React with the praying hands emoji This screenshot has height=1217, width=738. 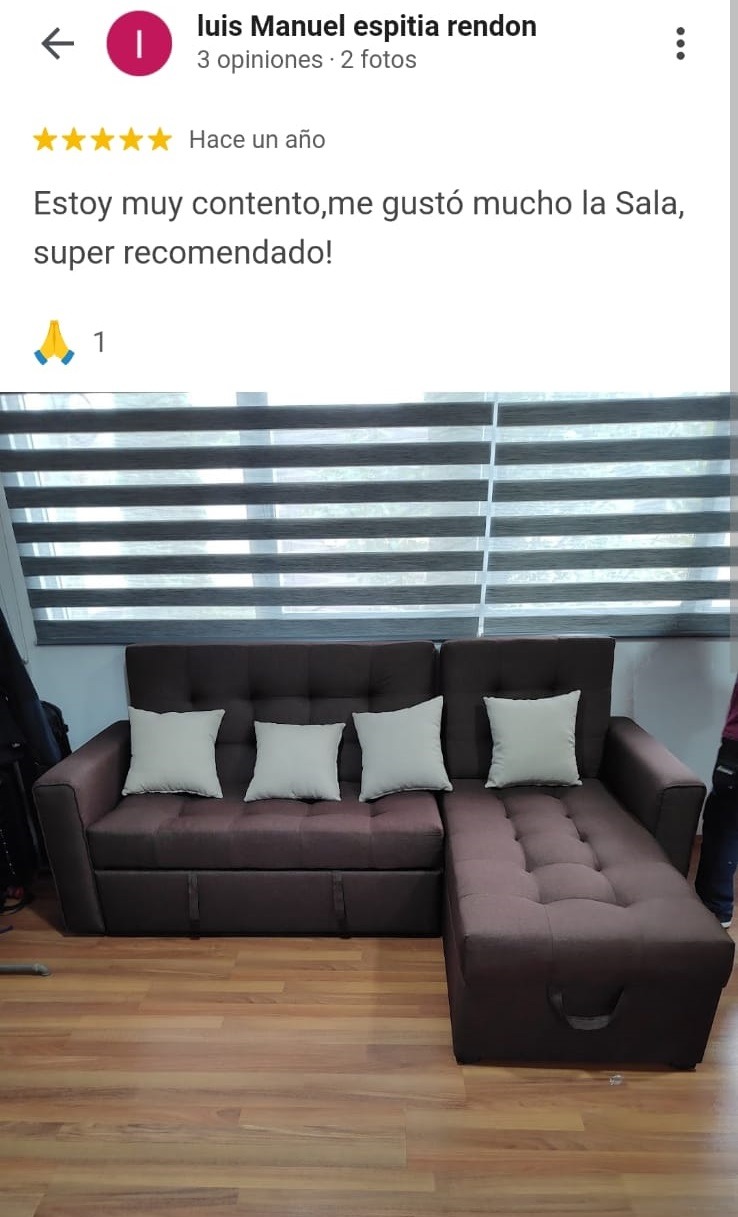coord(54,342)
